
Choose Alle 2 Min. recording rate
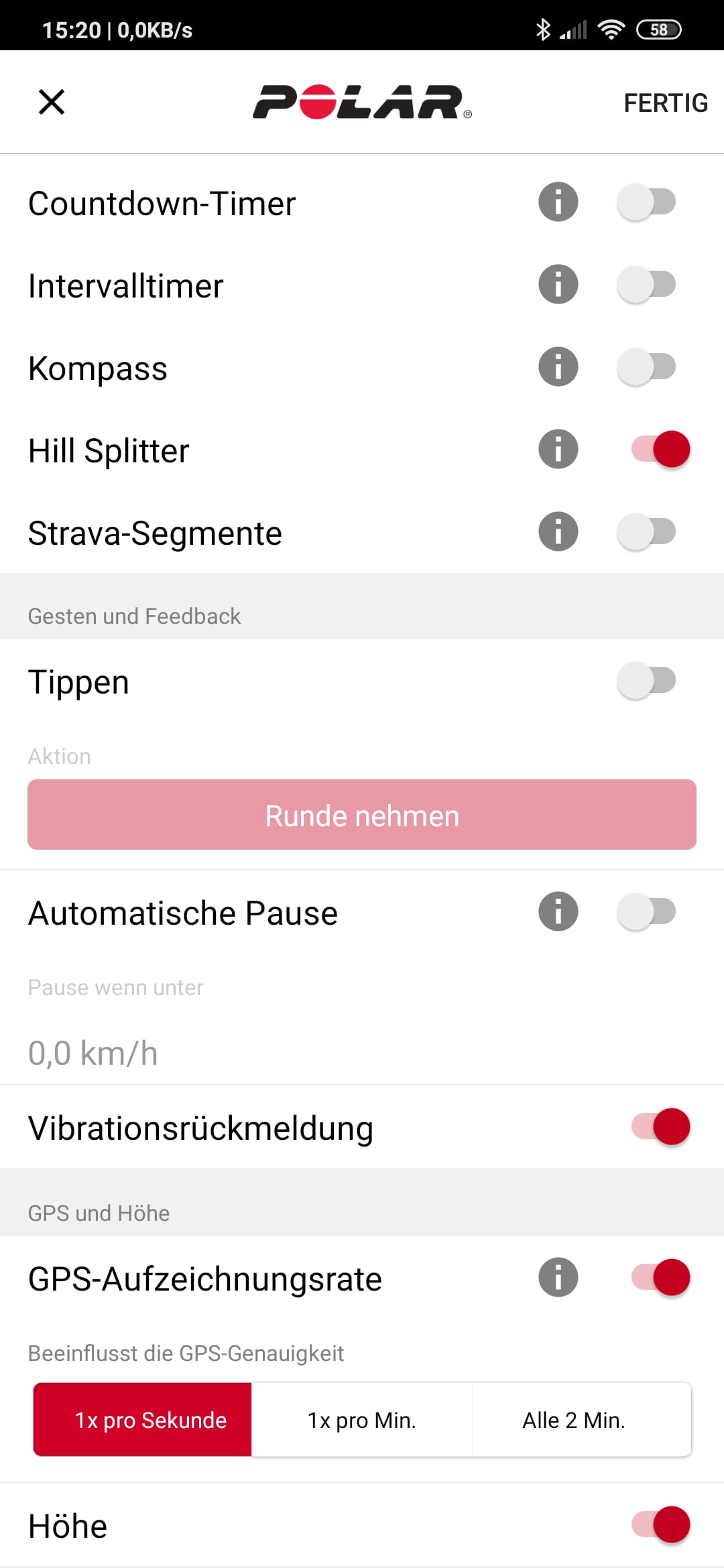[574, 1420]
